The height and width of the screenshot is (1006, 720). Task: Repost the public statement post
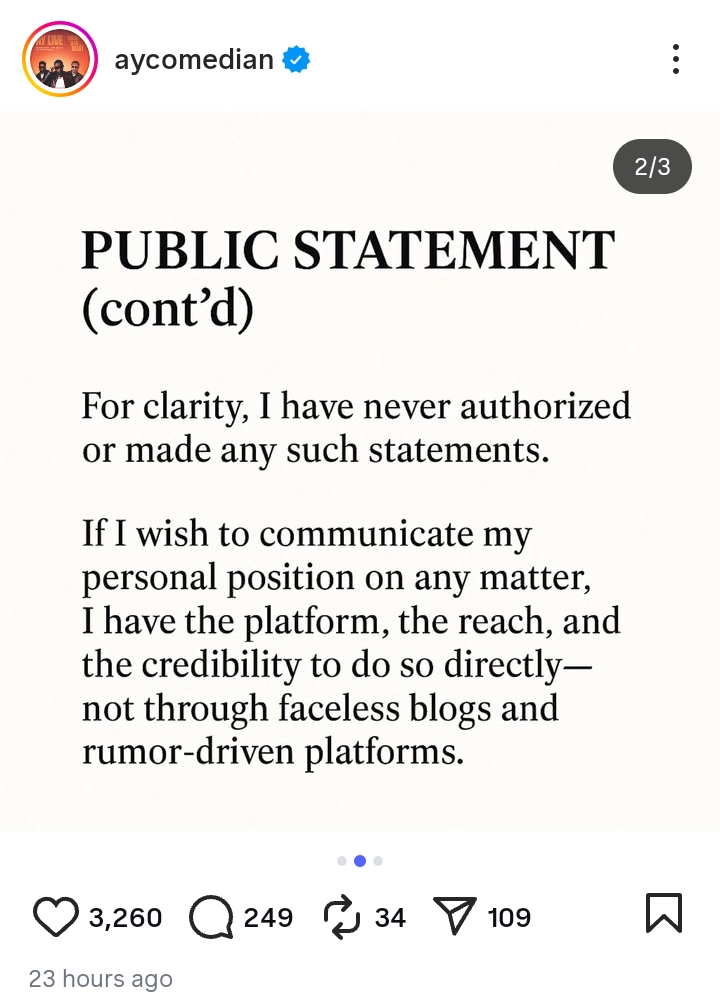click(x=342, y=916)
